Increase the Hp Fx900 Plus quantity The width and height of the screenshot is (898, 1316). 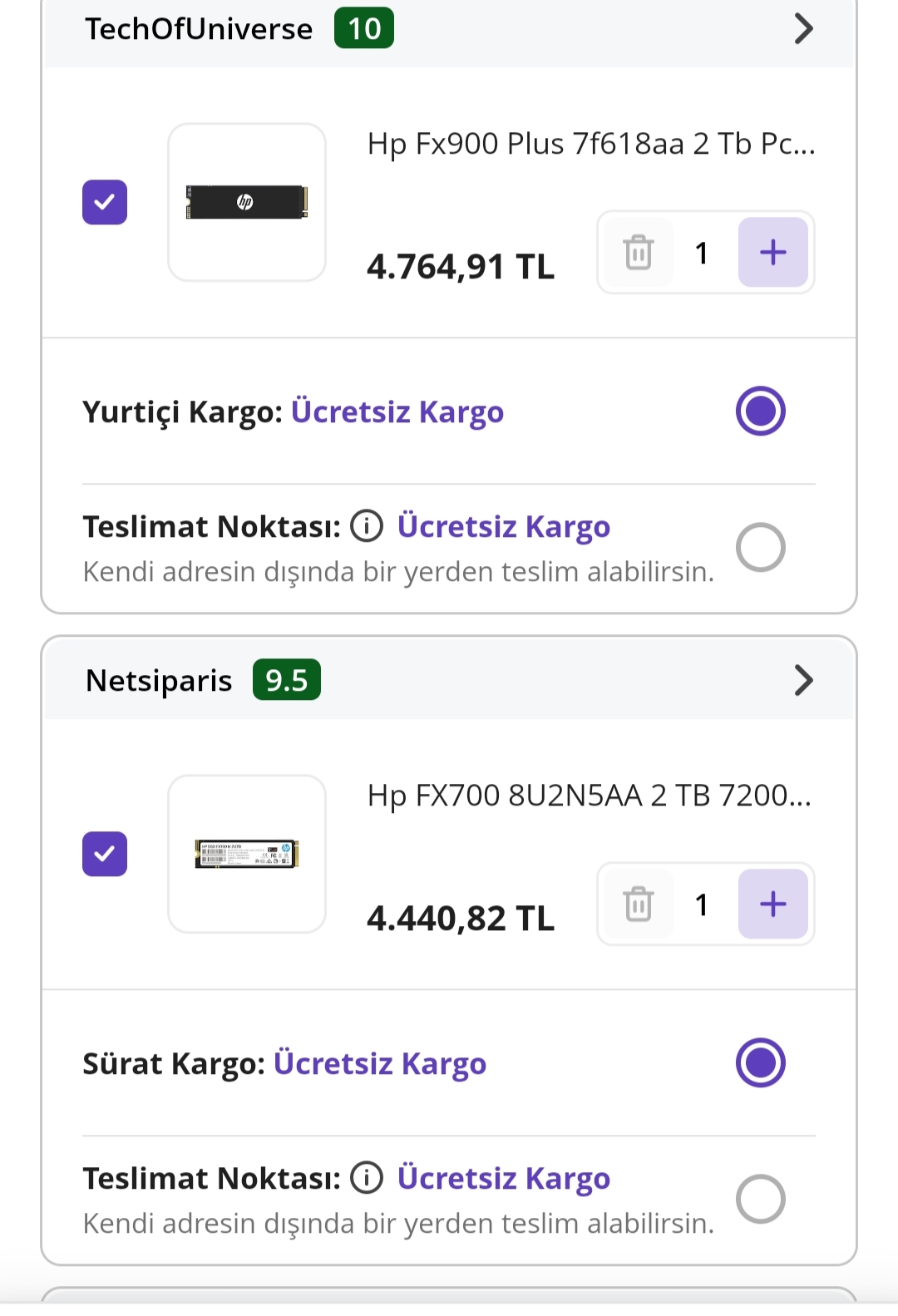(x=772, y=252)
